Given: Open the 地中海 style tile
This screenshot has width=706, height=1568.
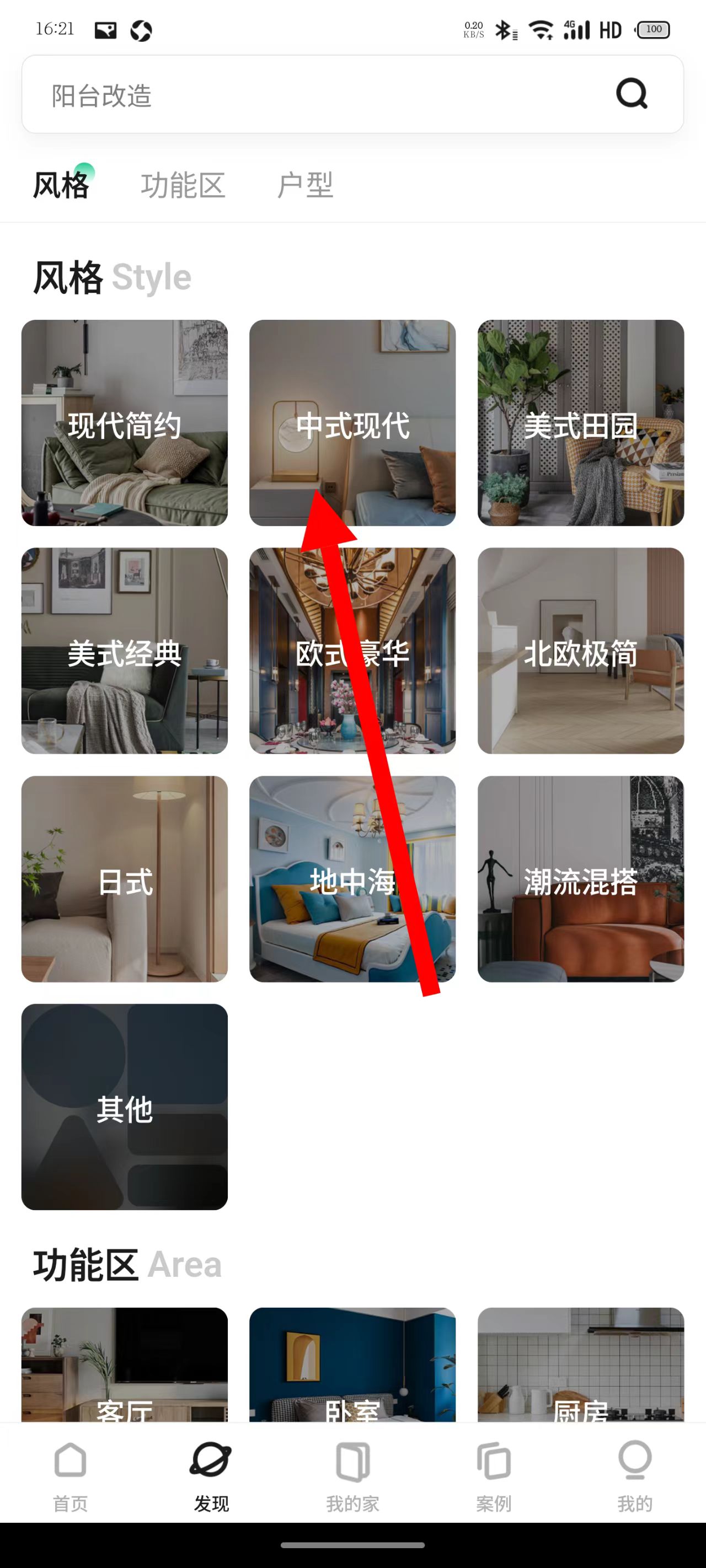Looking at the screenshot, I should (x=352, y=878).
